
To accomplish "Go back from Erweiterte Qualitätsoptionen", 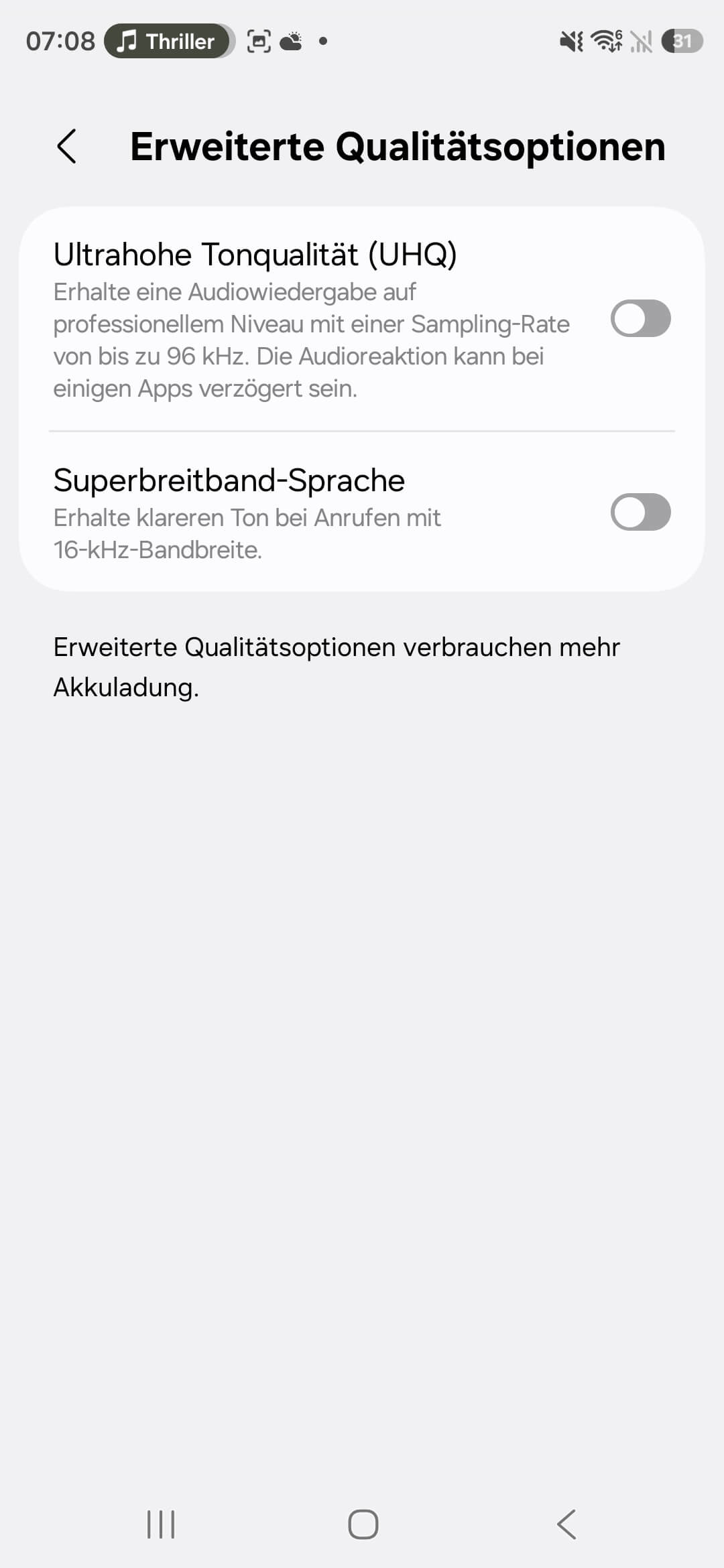I will [x=67, y=146].
